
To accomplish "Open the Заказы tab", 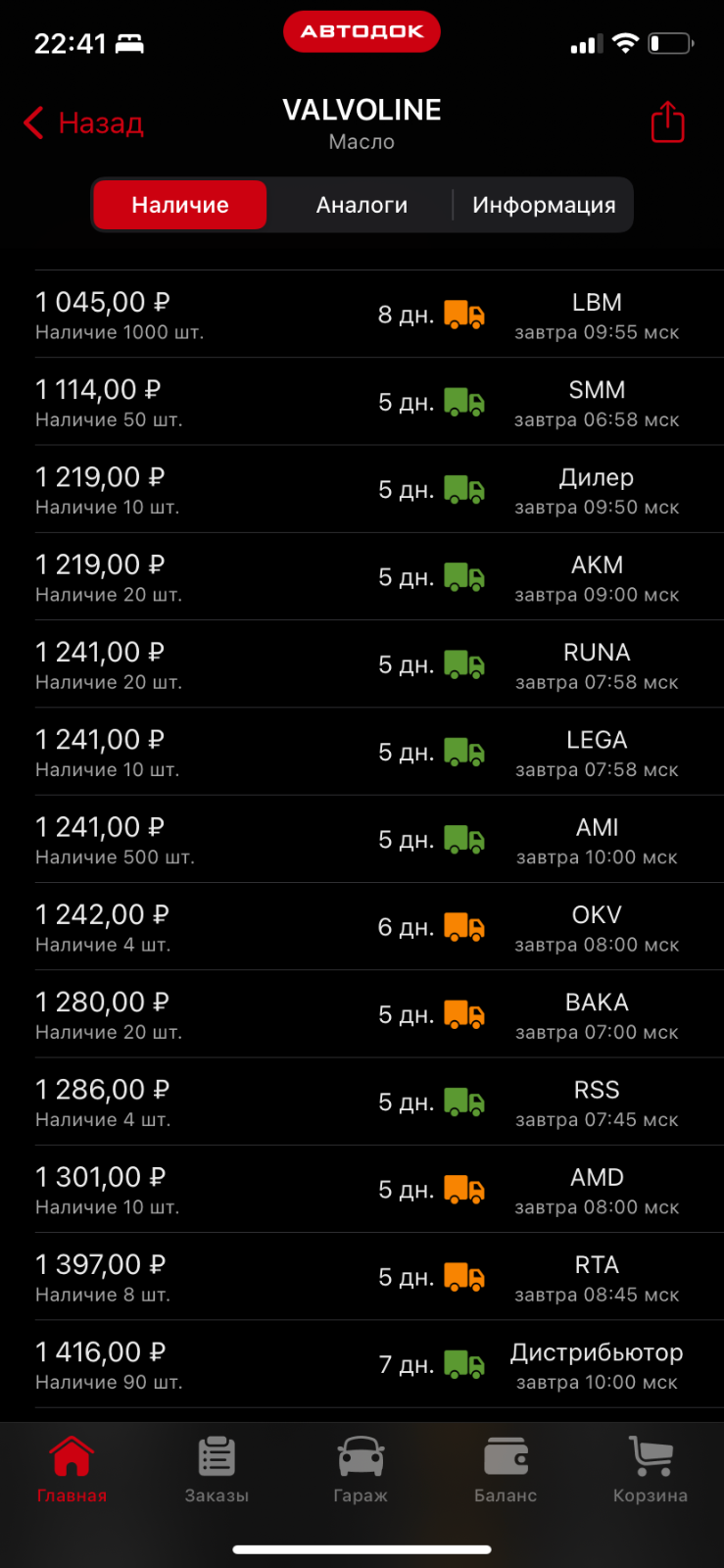I will click(x=217, y=1469).
